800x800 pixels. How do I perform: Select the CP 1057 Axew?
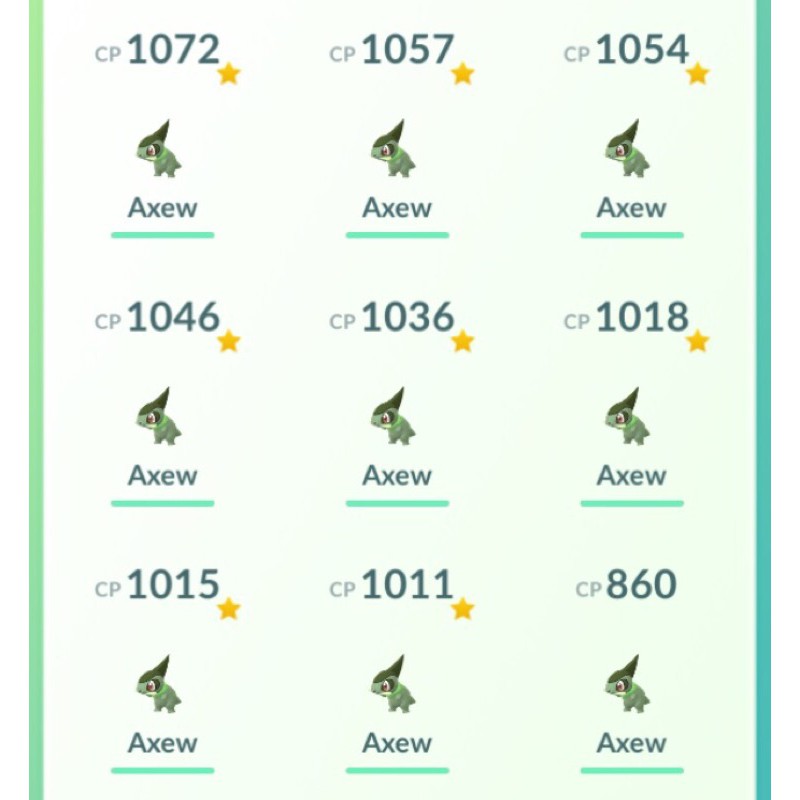click(x=395, y=150)
